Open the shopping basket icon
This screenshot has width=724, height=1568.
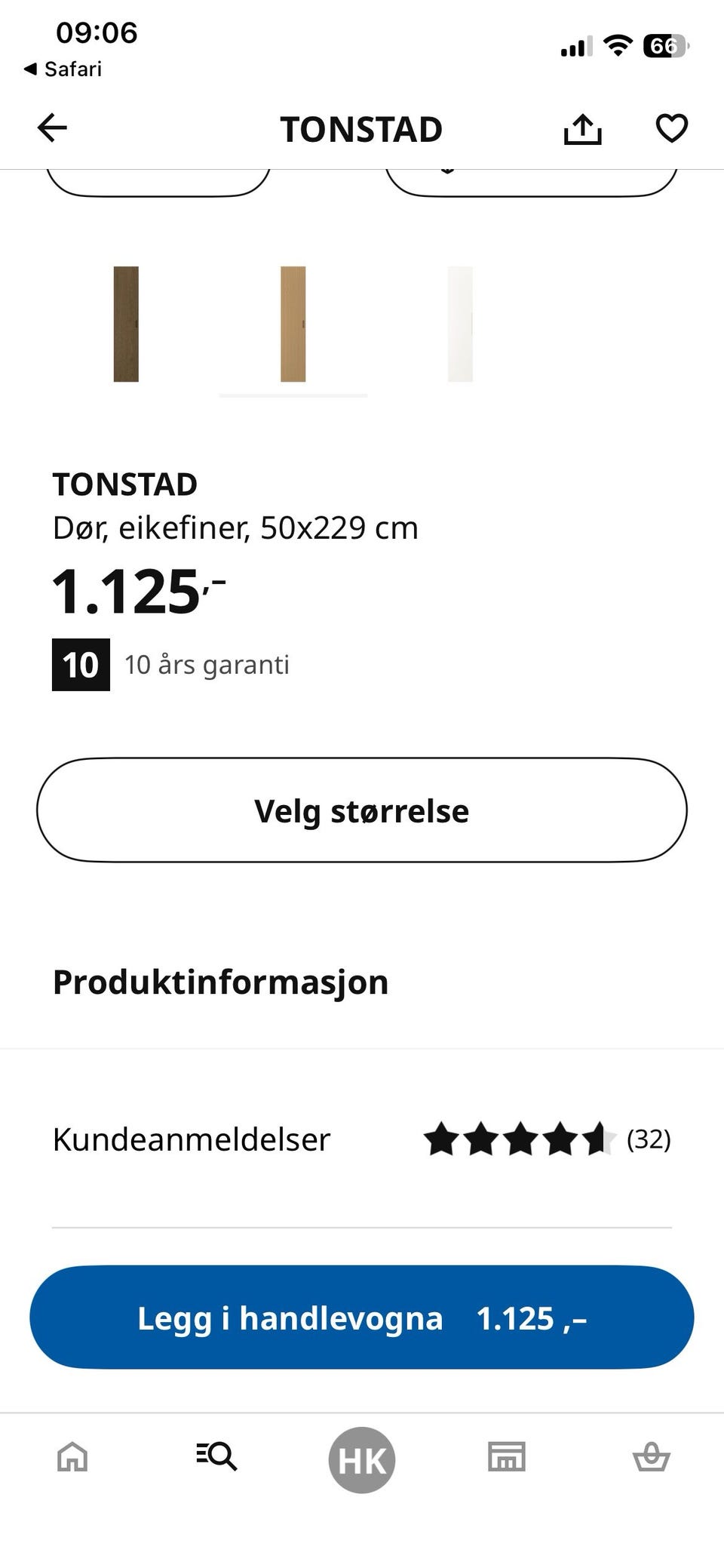652,1457
